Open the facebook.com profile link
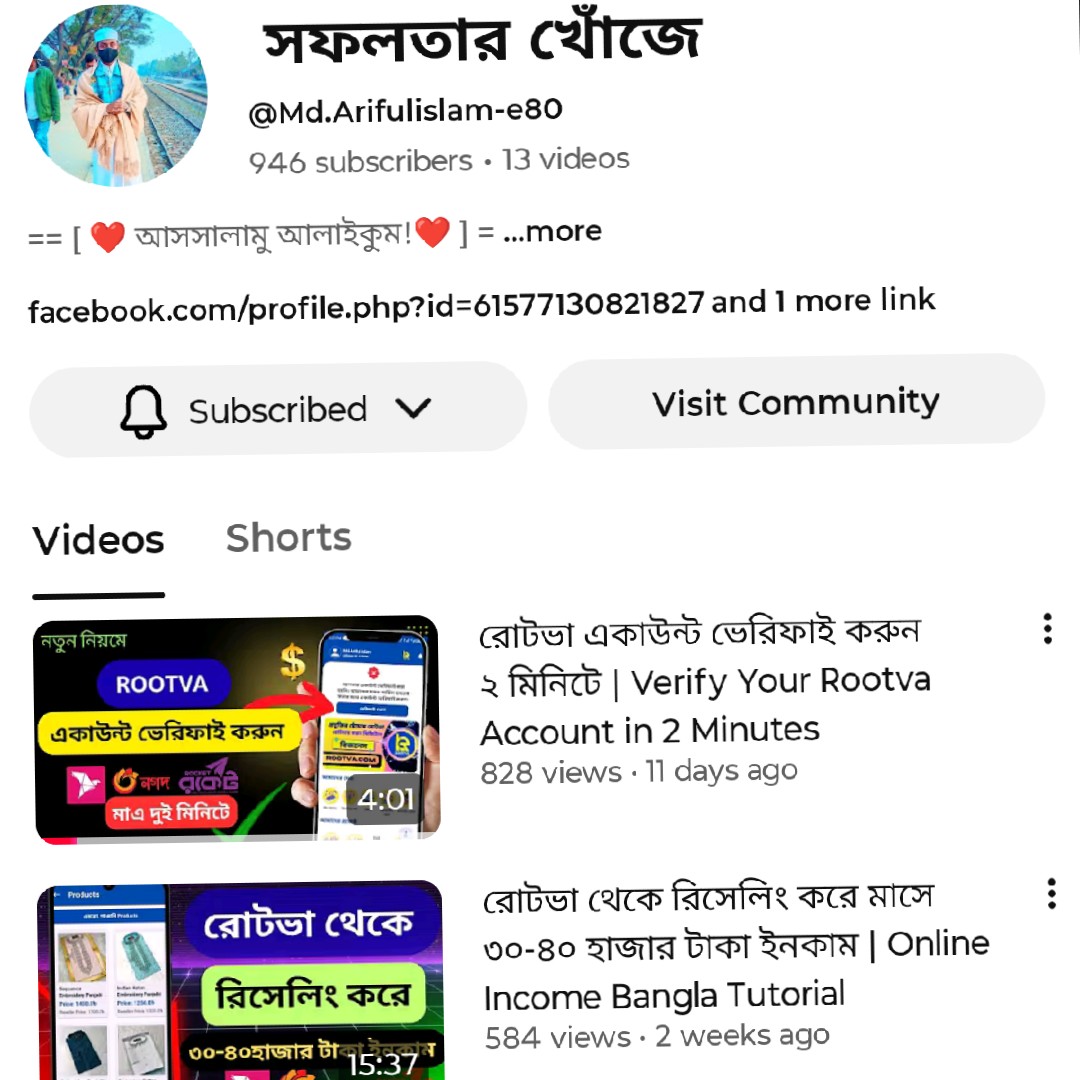The height and width of the screenshot is (1080, 1080). click(366, 307)
